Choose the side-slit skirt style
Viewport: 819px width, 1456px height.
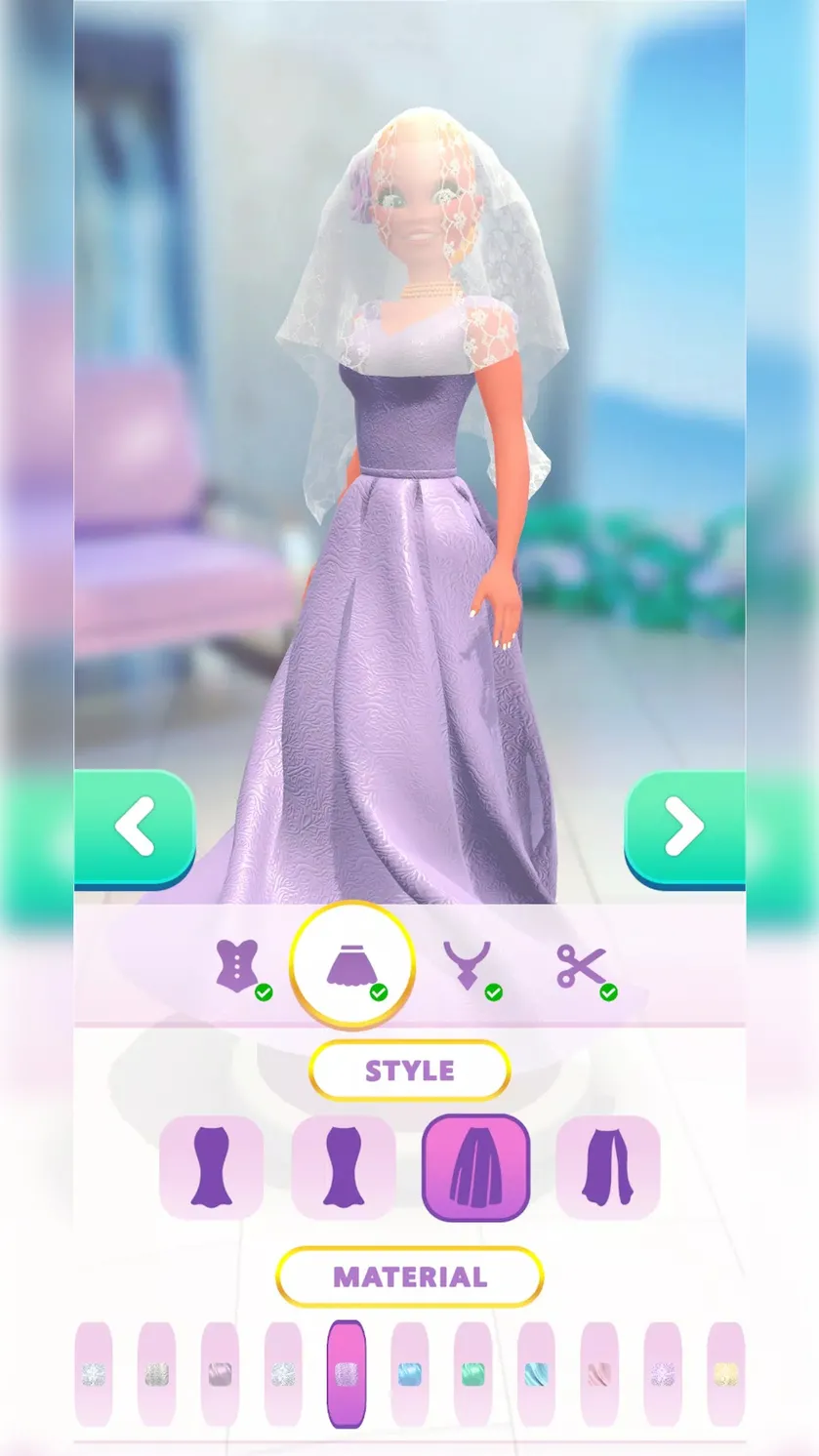click(608, 1167)
